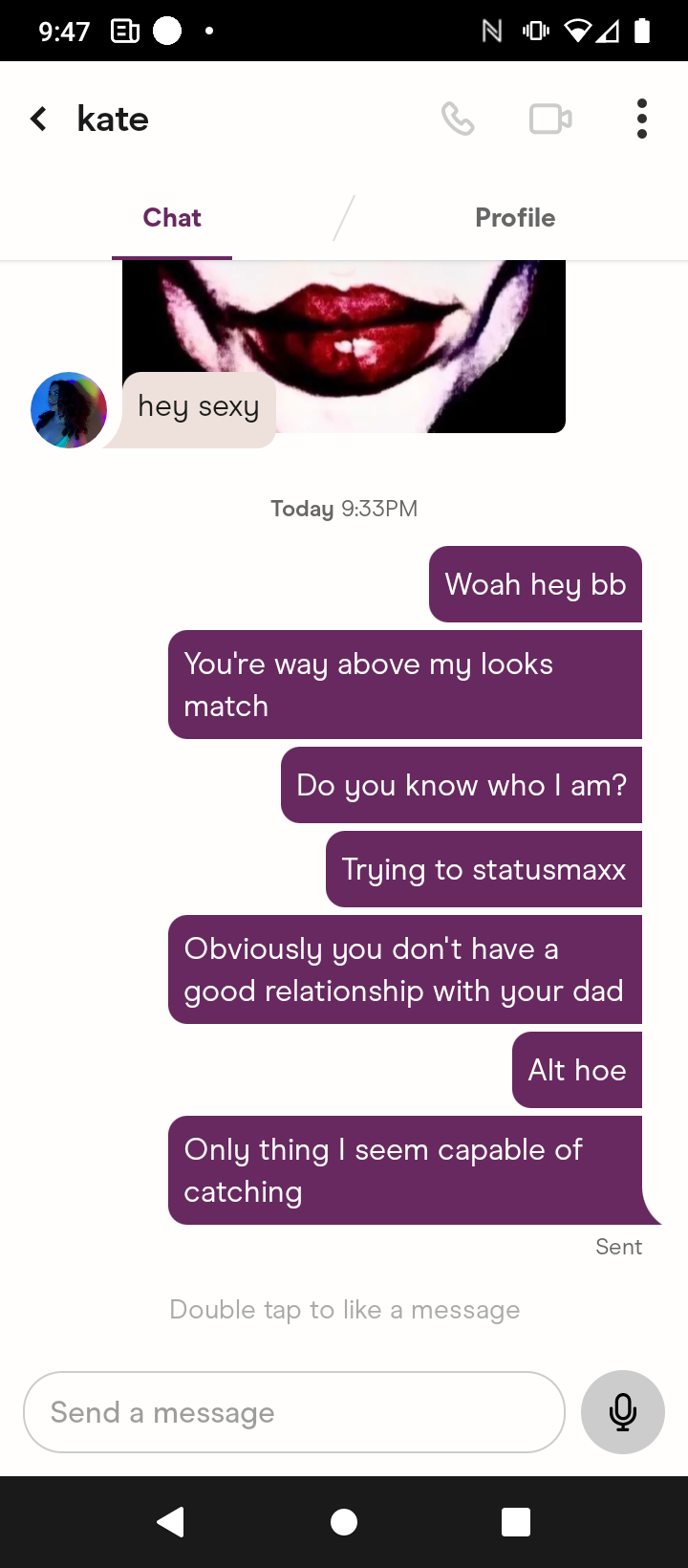Open kate's avatar picture
688x1568 pixels.
coord(69,410)
